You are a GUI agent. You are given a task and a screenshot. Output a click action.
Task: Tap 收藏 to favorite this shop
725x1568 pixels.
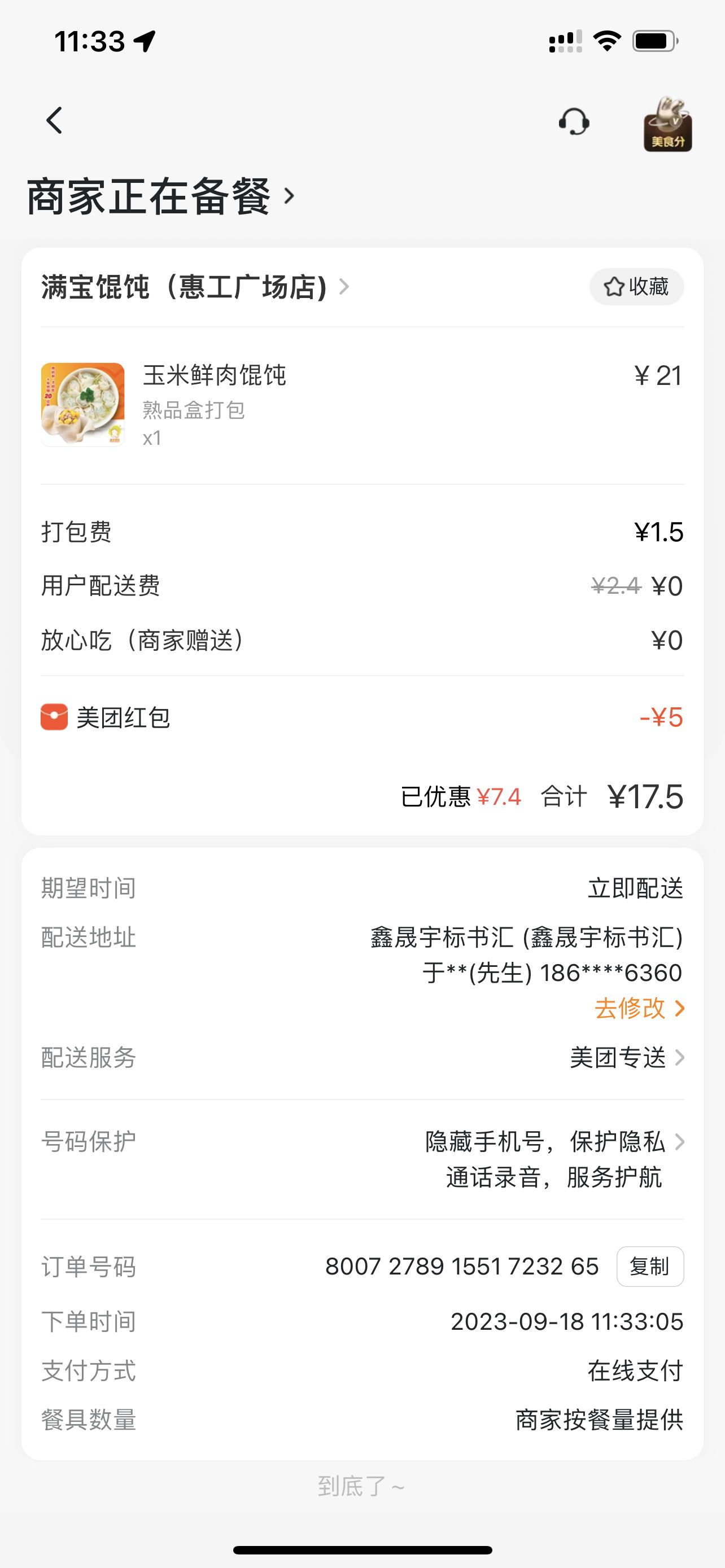636,287
